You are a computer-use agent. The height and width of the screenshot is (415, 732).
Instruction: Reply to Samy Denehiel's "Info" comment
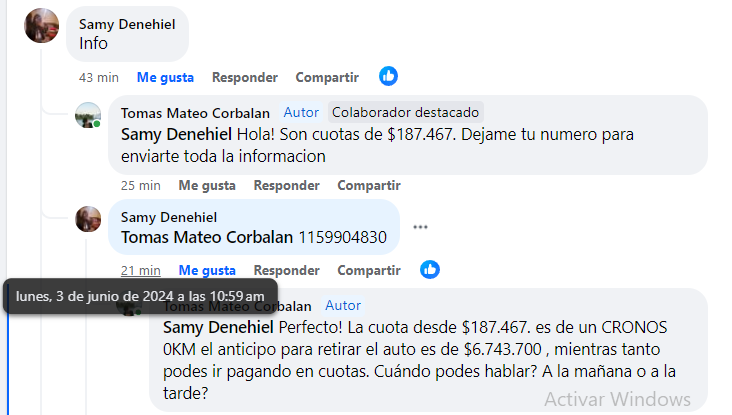[x=244, y=77]
